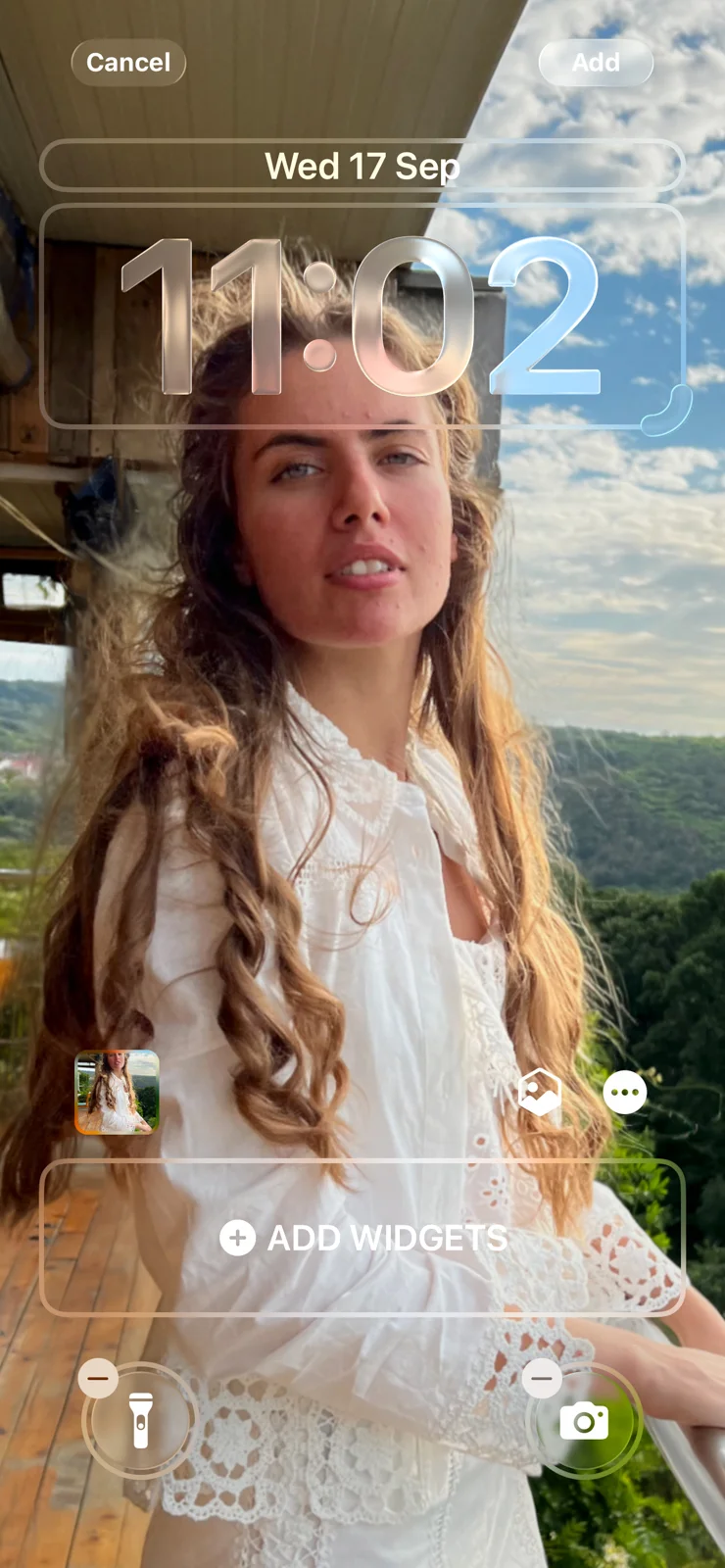Remove the camera control

(542, 1379)
